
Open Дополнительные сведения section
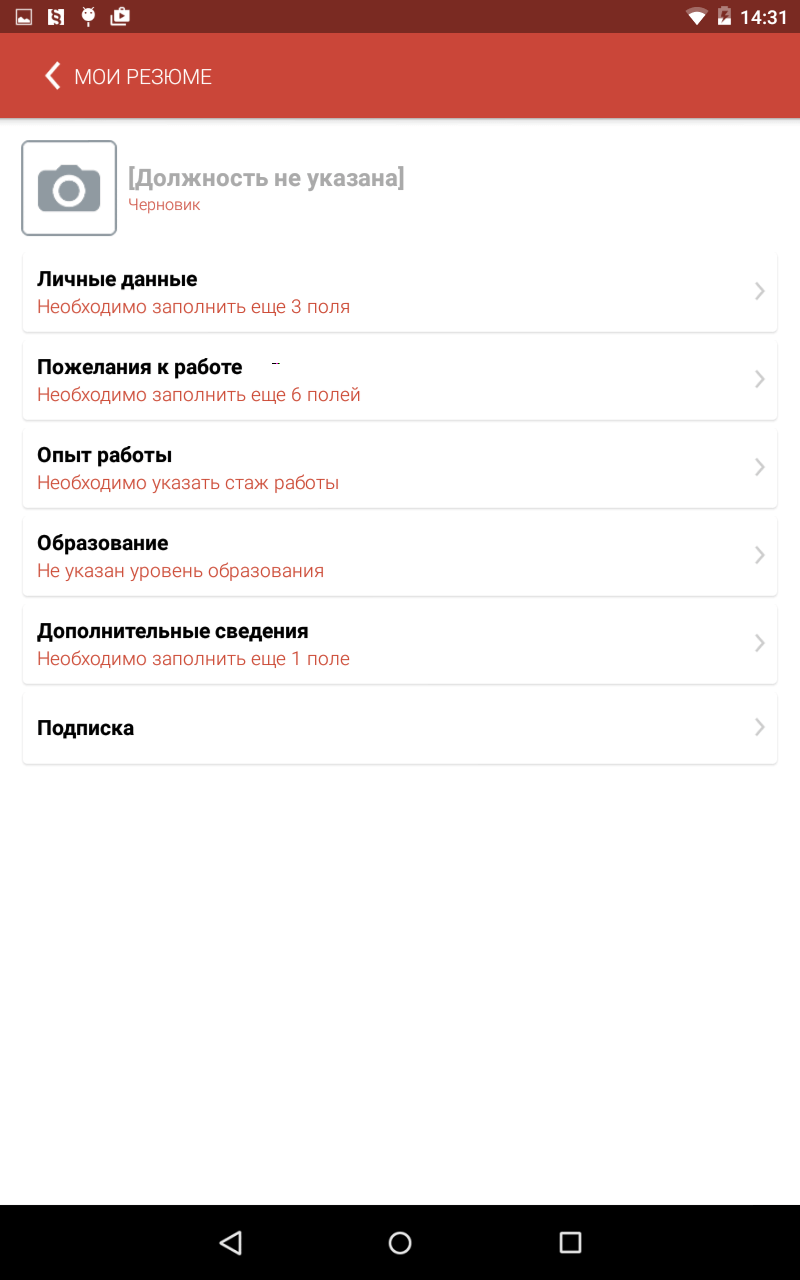[399, 644]
